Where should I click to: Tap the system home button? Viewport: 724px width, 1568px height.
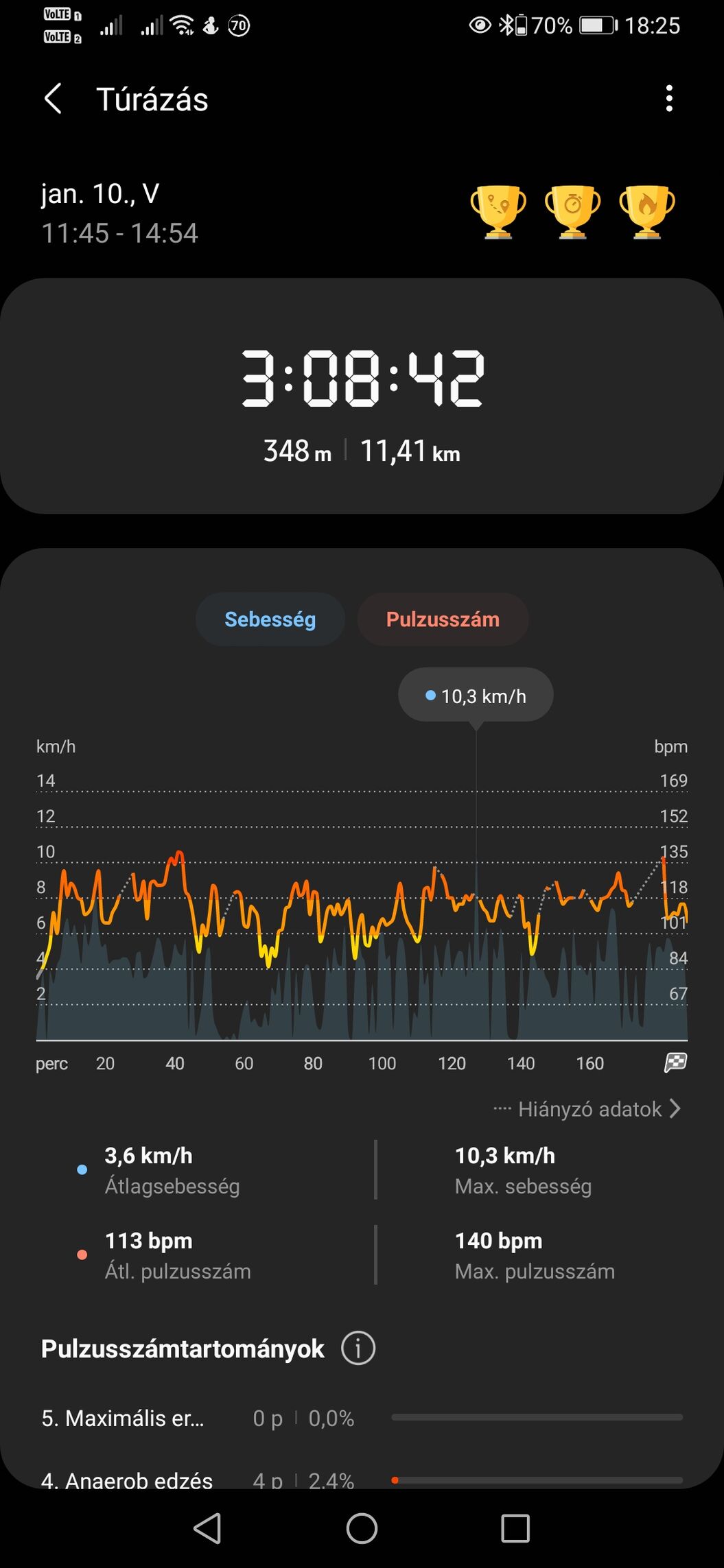[x=362, y=1528]
